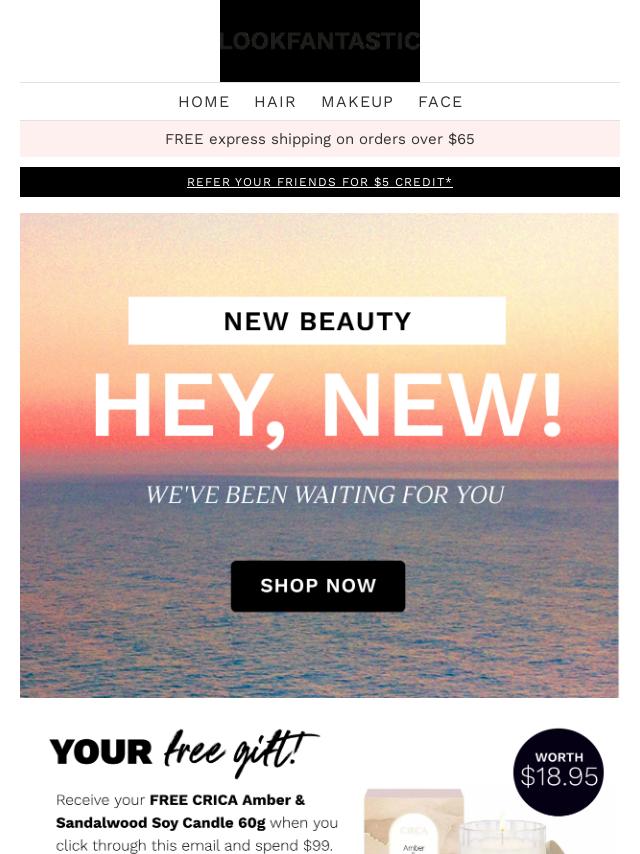
Task: Go to the HAIR category
Action: pyautogui.click(x=275, y=102)
